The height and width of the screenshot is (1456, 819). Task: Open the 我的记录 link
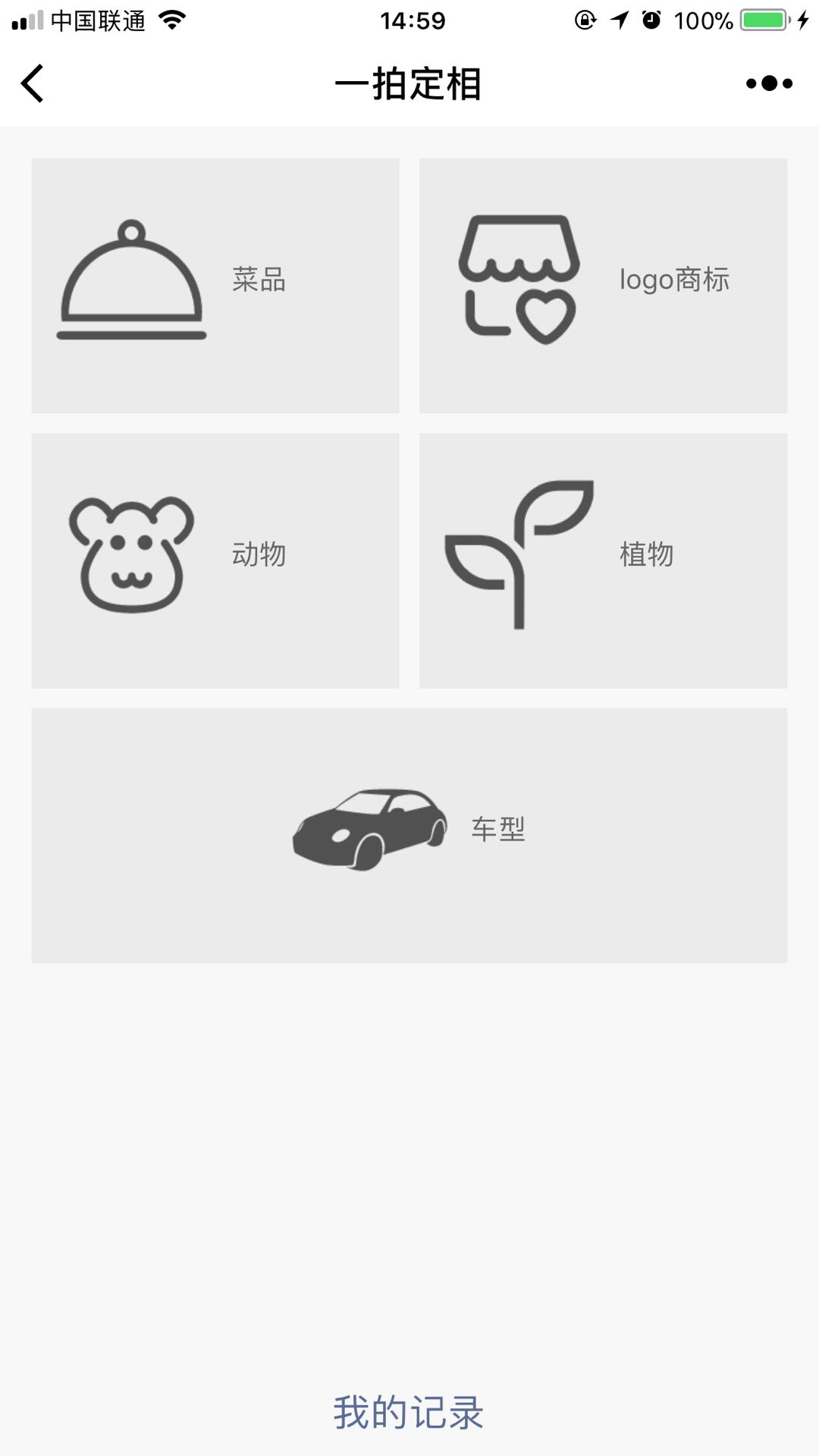point(409,1413)
